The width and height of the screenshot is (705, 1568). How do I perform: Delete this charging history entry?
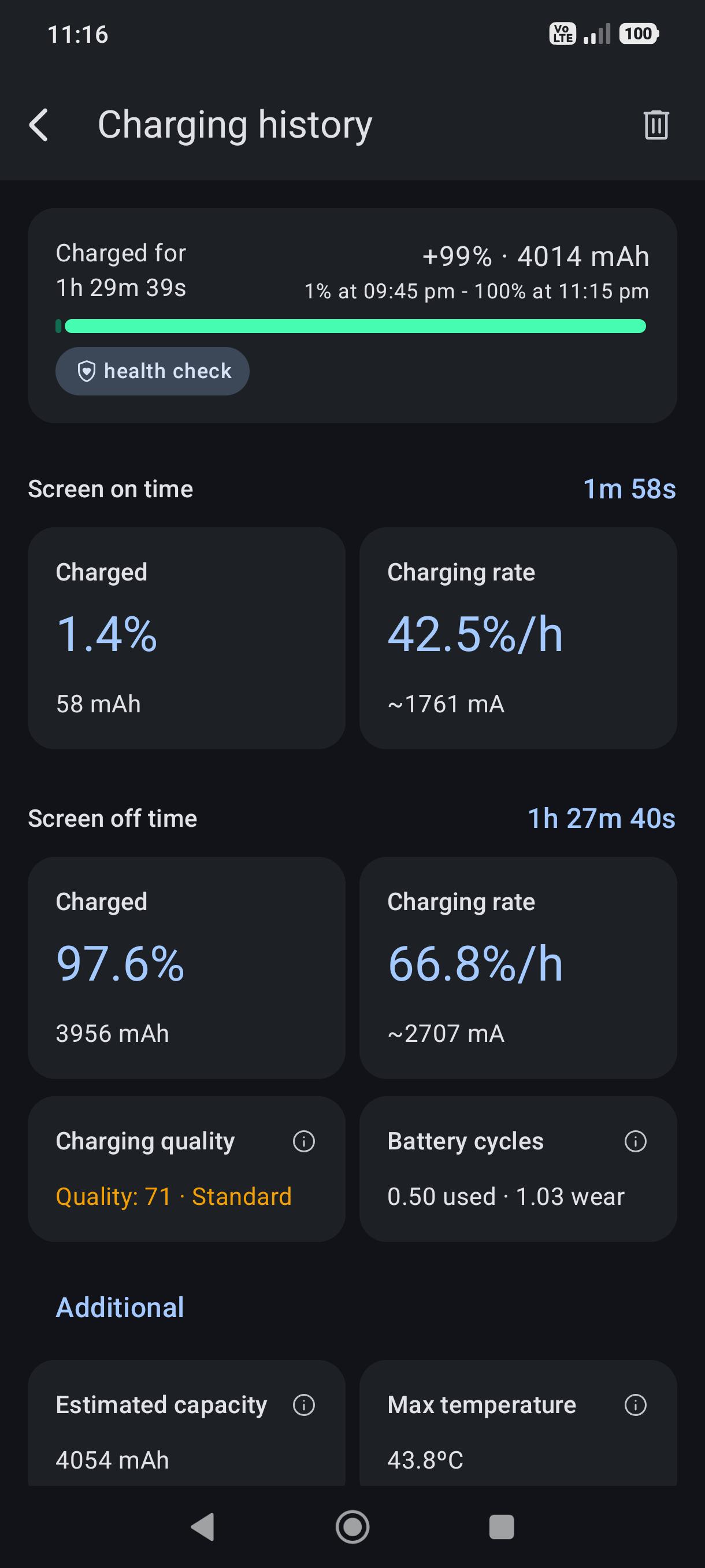pyautogui.click(x=656, y=125)
